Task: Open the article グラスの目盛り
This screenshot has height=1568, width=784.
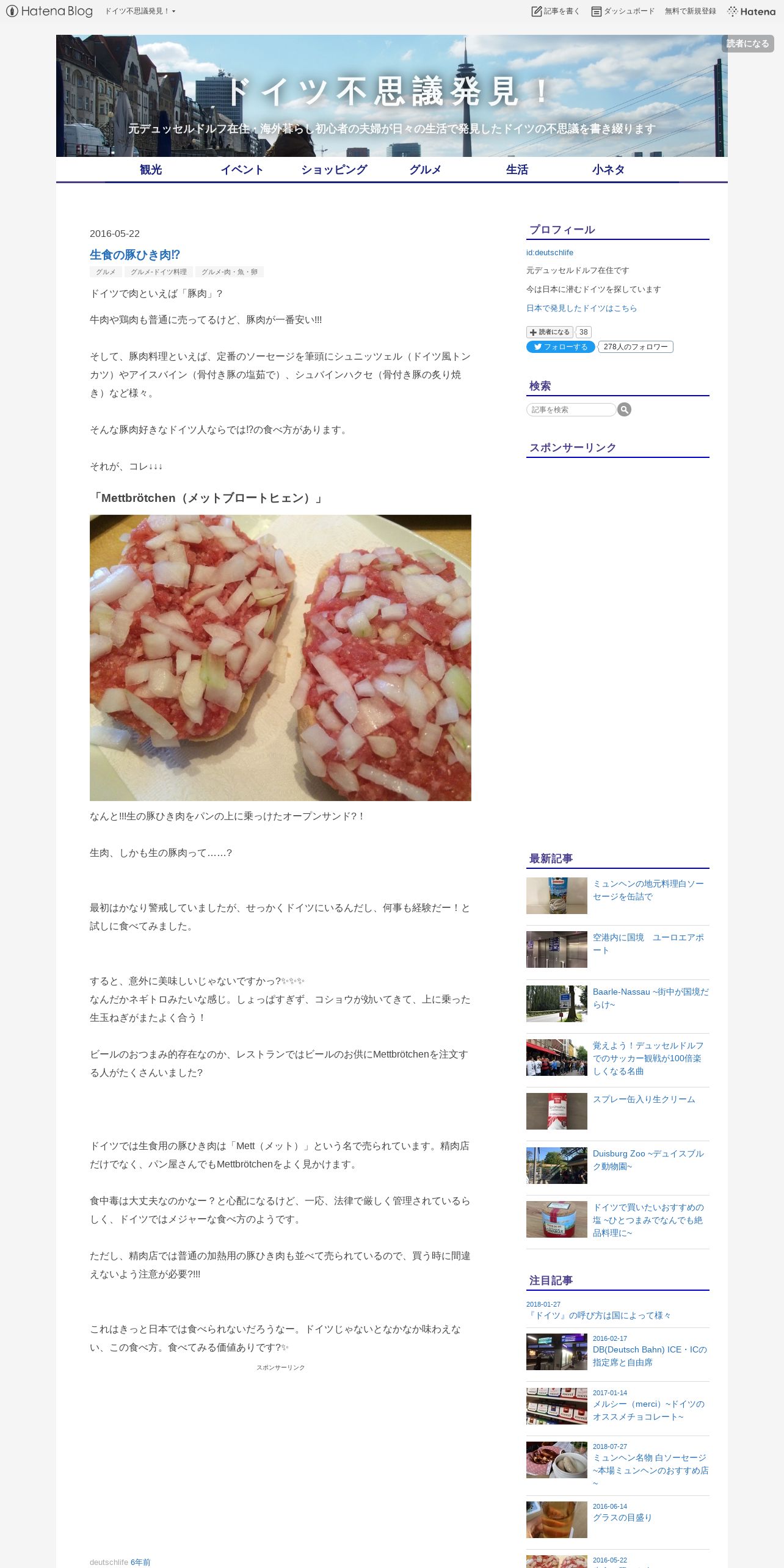Action: 622,1517
